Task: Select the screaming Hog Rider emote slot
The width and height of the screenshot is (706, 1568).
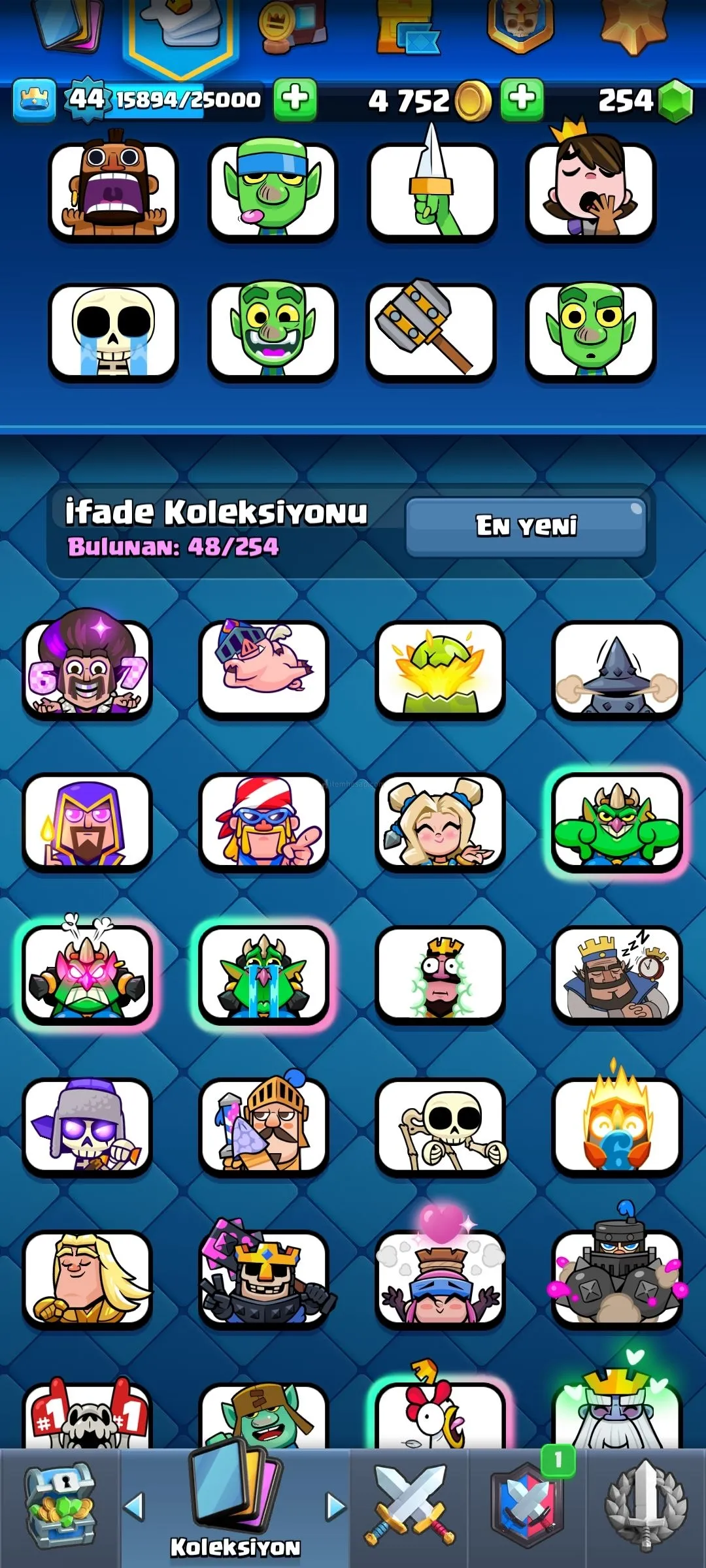Action: [113, 191]
